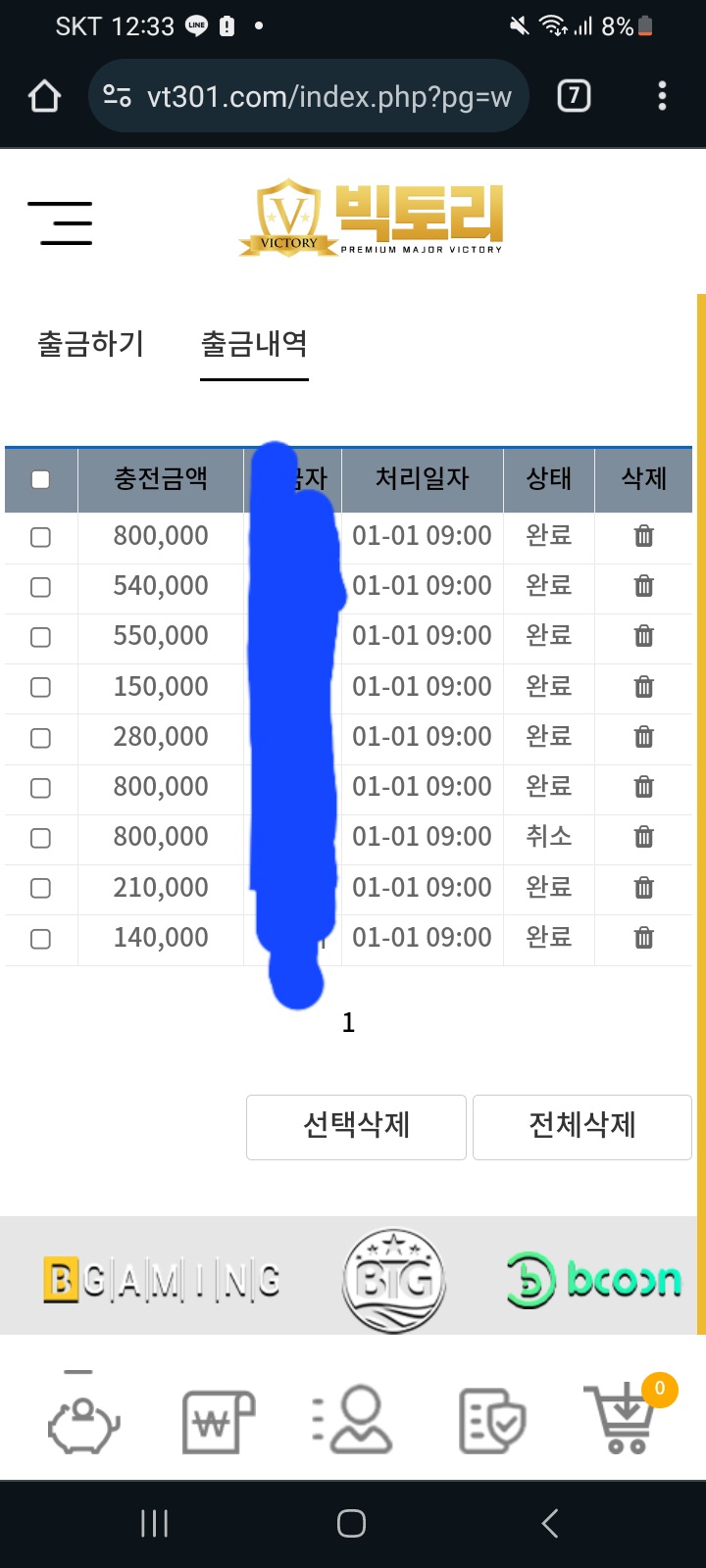Tick the select-all checkbox in table header

(x=40, y=479)
